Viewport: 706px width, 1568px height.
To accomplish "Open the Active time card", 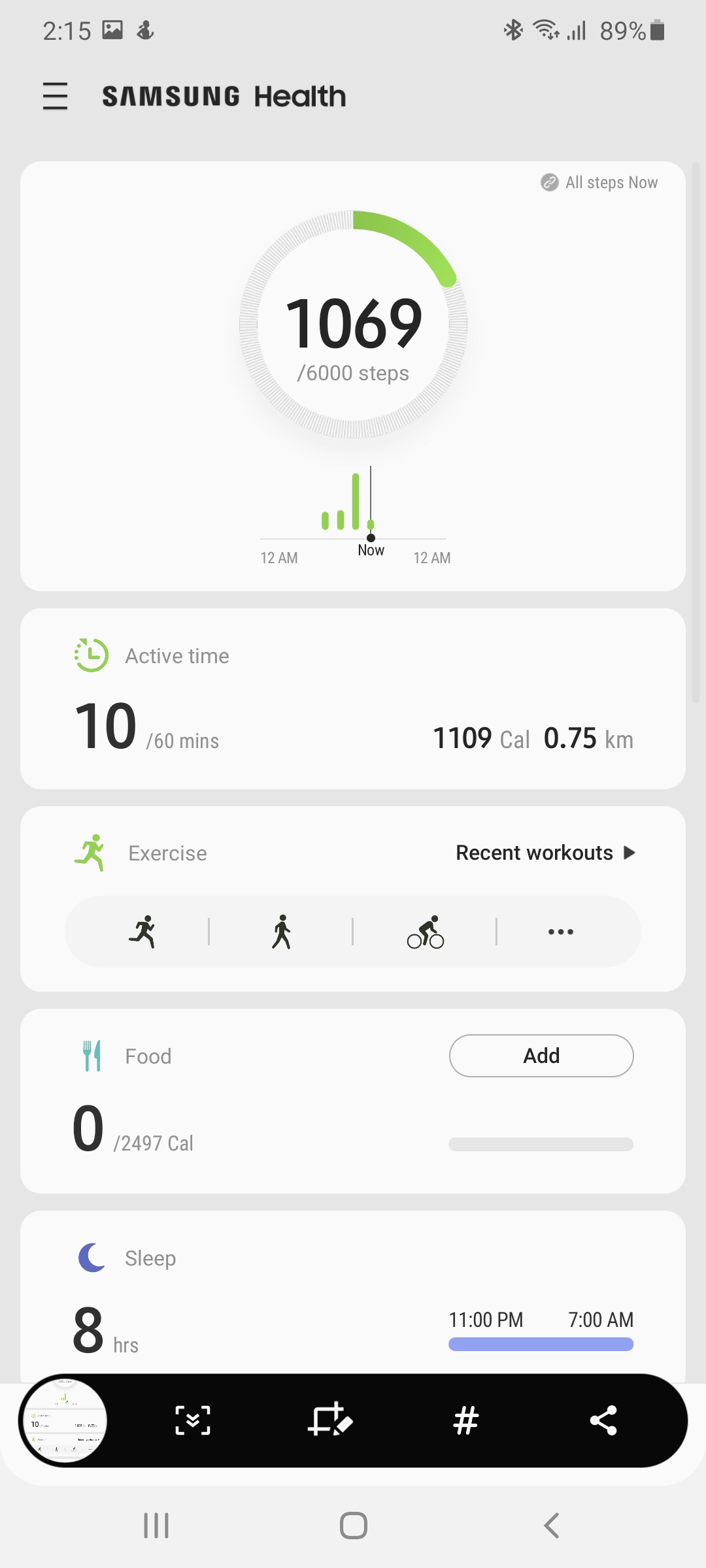I will point(353,699).
